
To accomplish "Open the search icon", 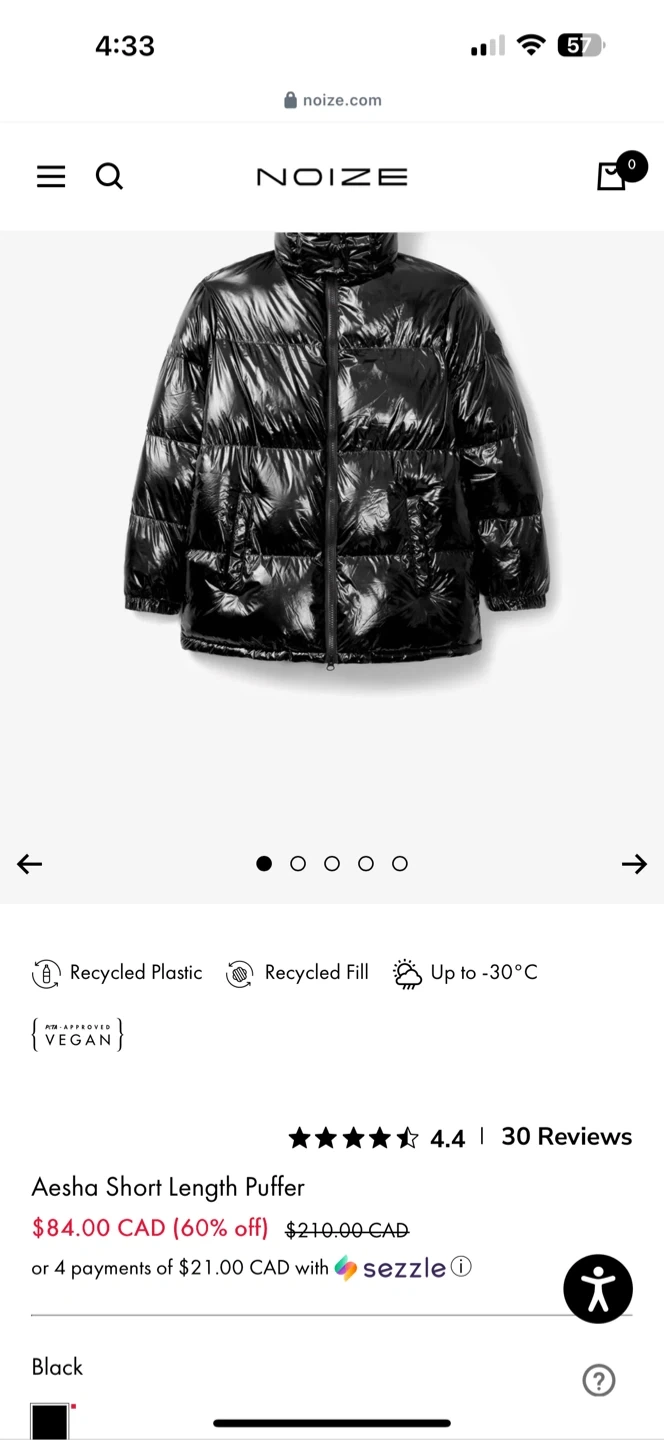I will point(109,177).
